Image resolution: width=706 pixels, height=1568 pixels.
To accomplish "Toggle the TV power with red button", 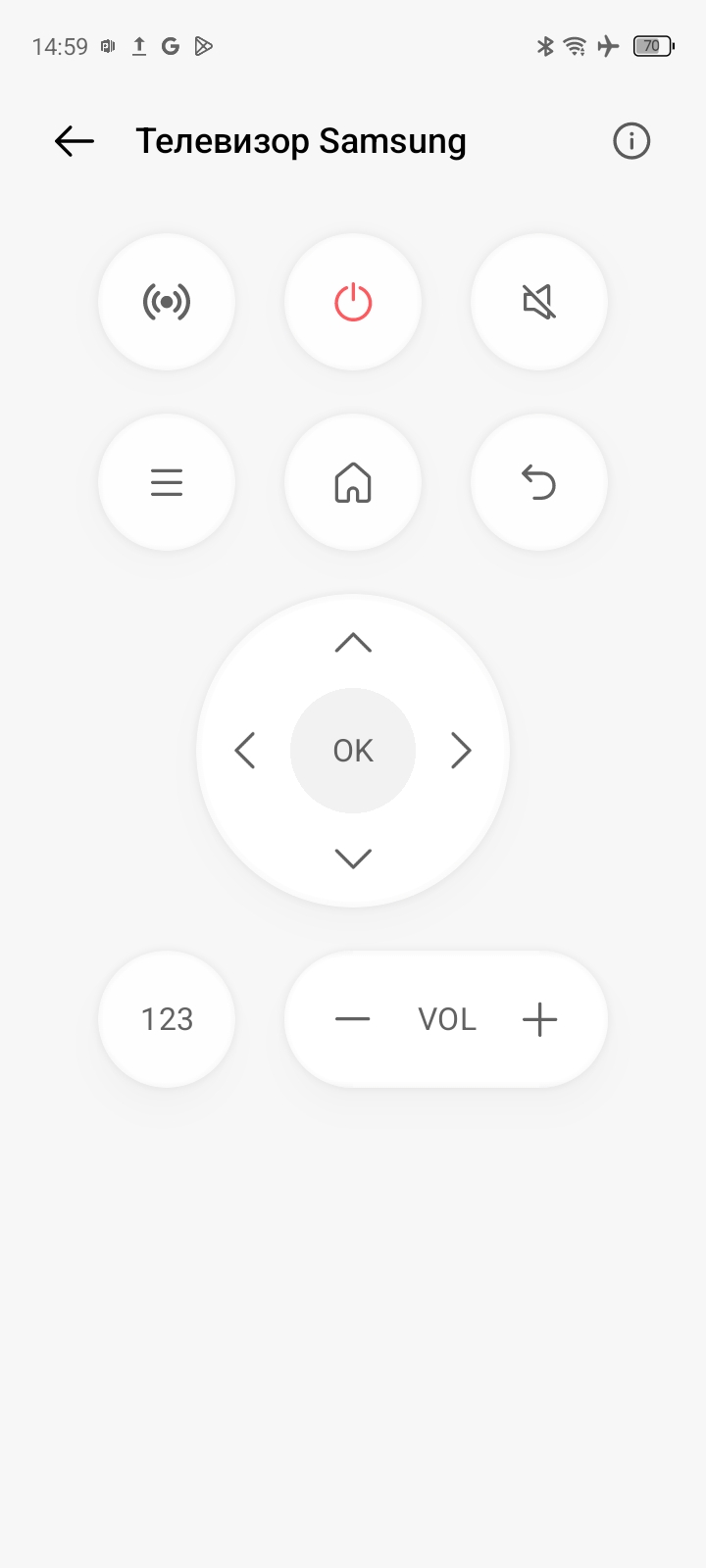I will coord(353,302).
